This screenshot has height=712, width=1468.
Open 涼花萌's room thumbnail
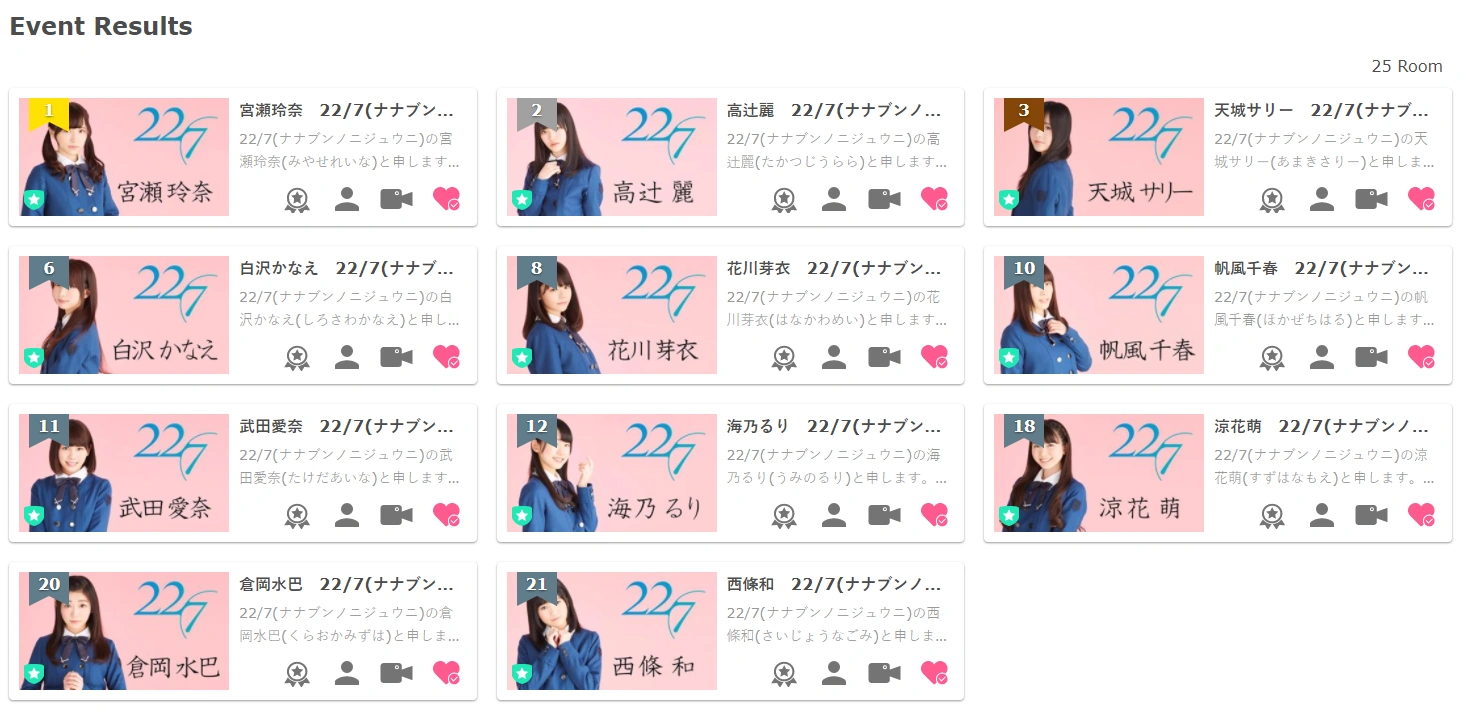[1098, 473]
